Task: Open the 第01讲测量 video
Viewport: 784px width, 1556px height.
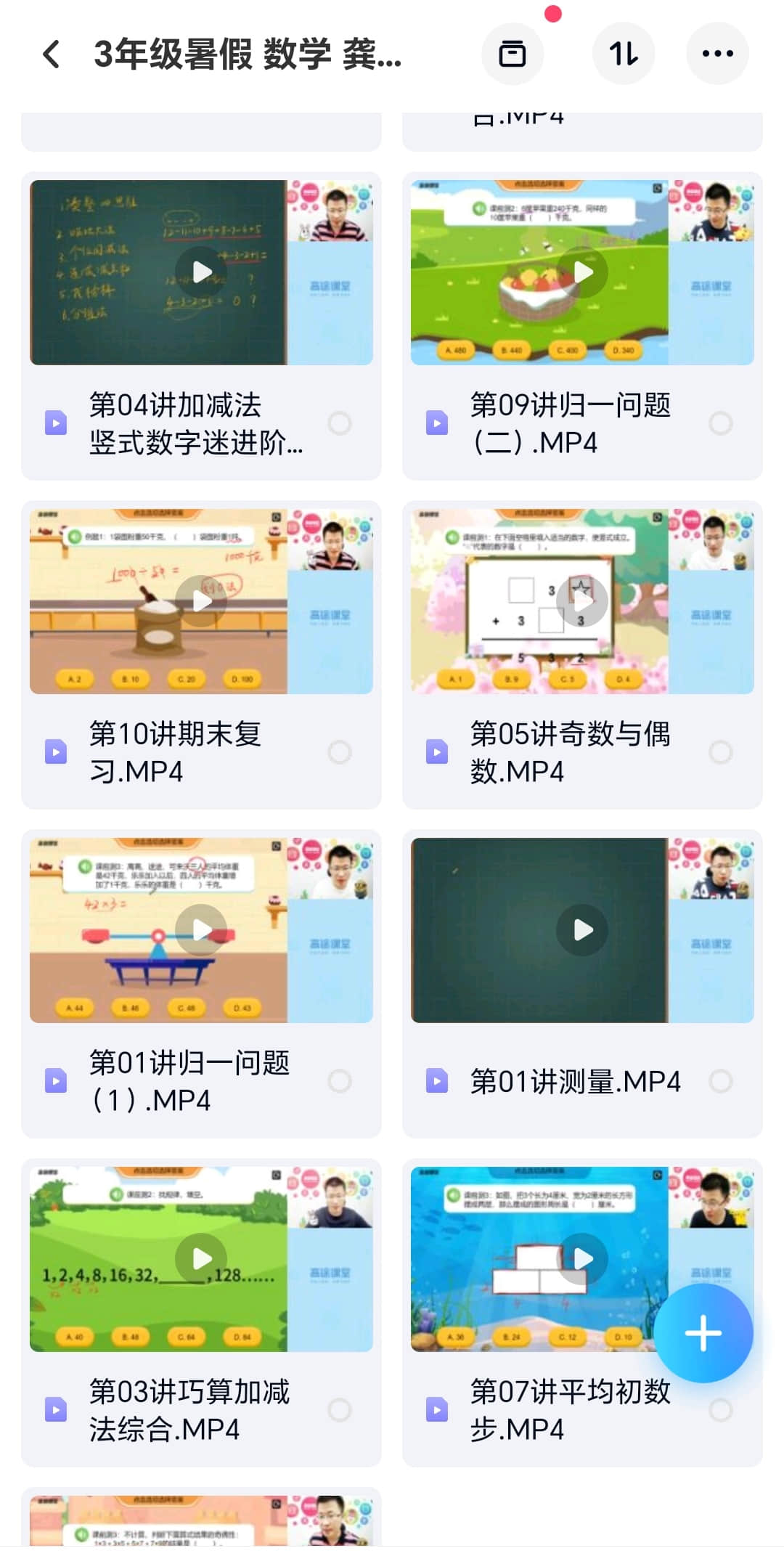Action: 582,930
